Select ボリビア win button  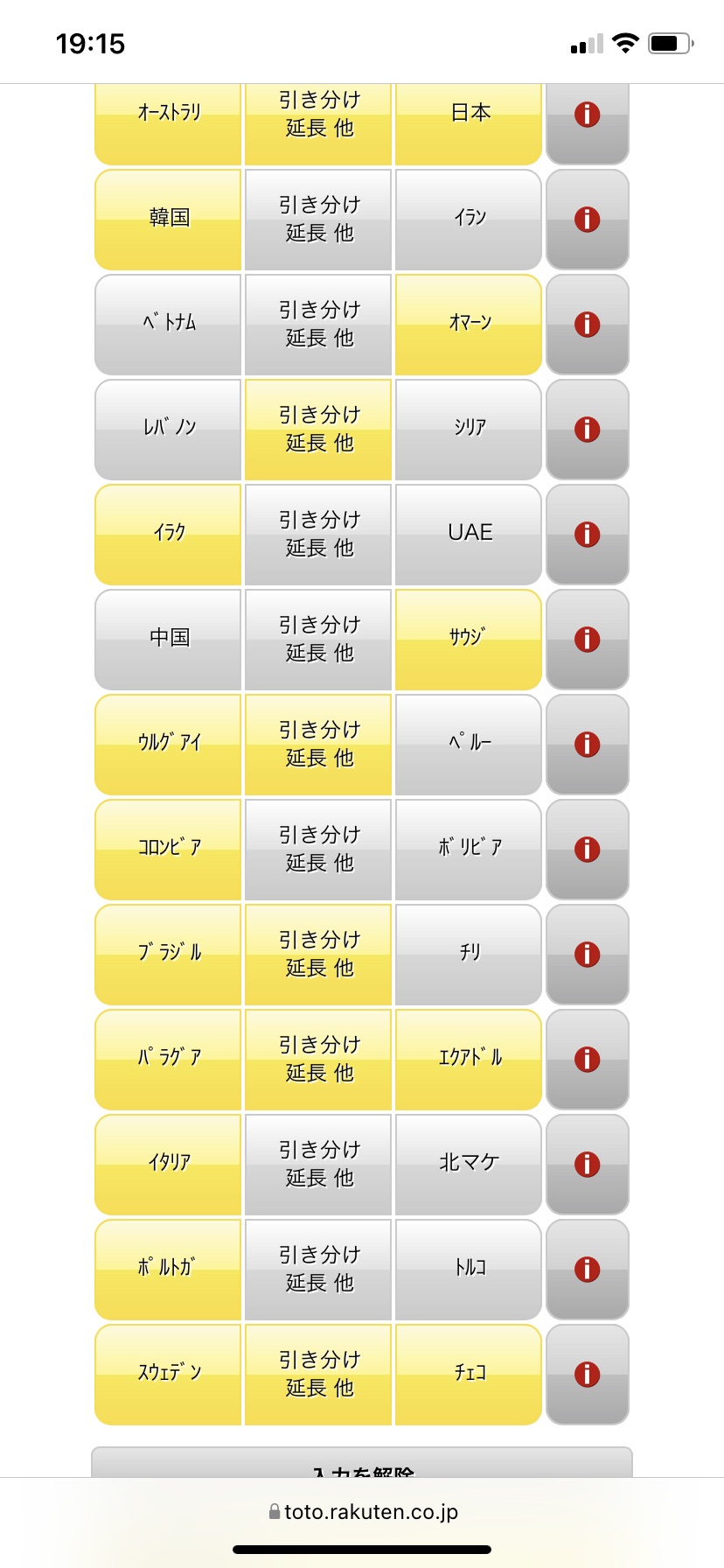point(469,850)
